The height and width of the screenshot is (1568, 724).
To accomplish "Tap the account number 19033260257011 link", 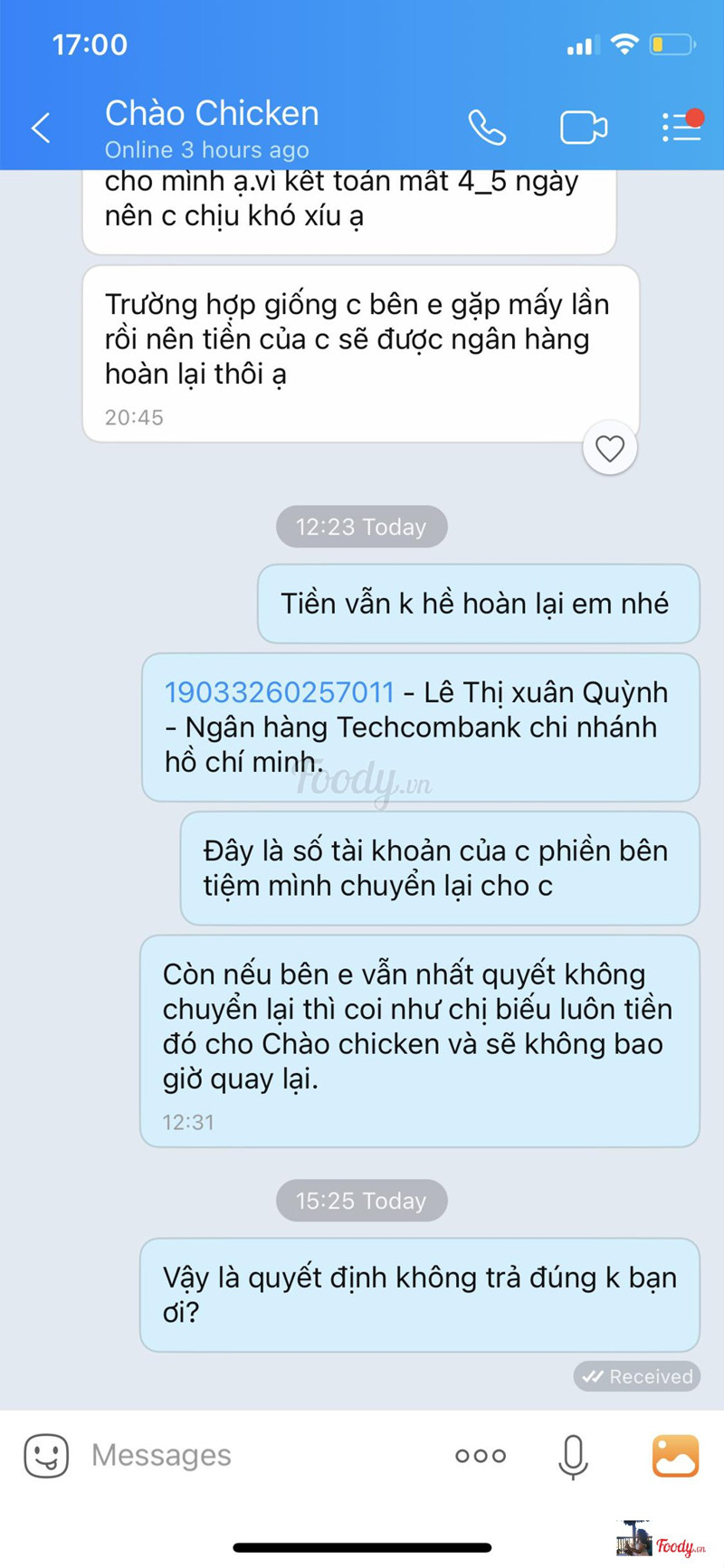I will [279, 692].
